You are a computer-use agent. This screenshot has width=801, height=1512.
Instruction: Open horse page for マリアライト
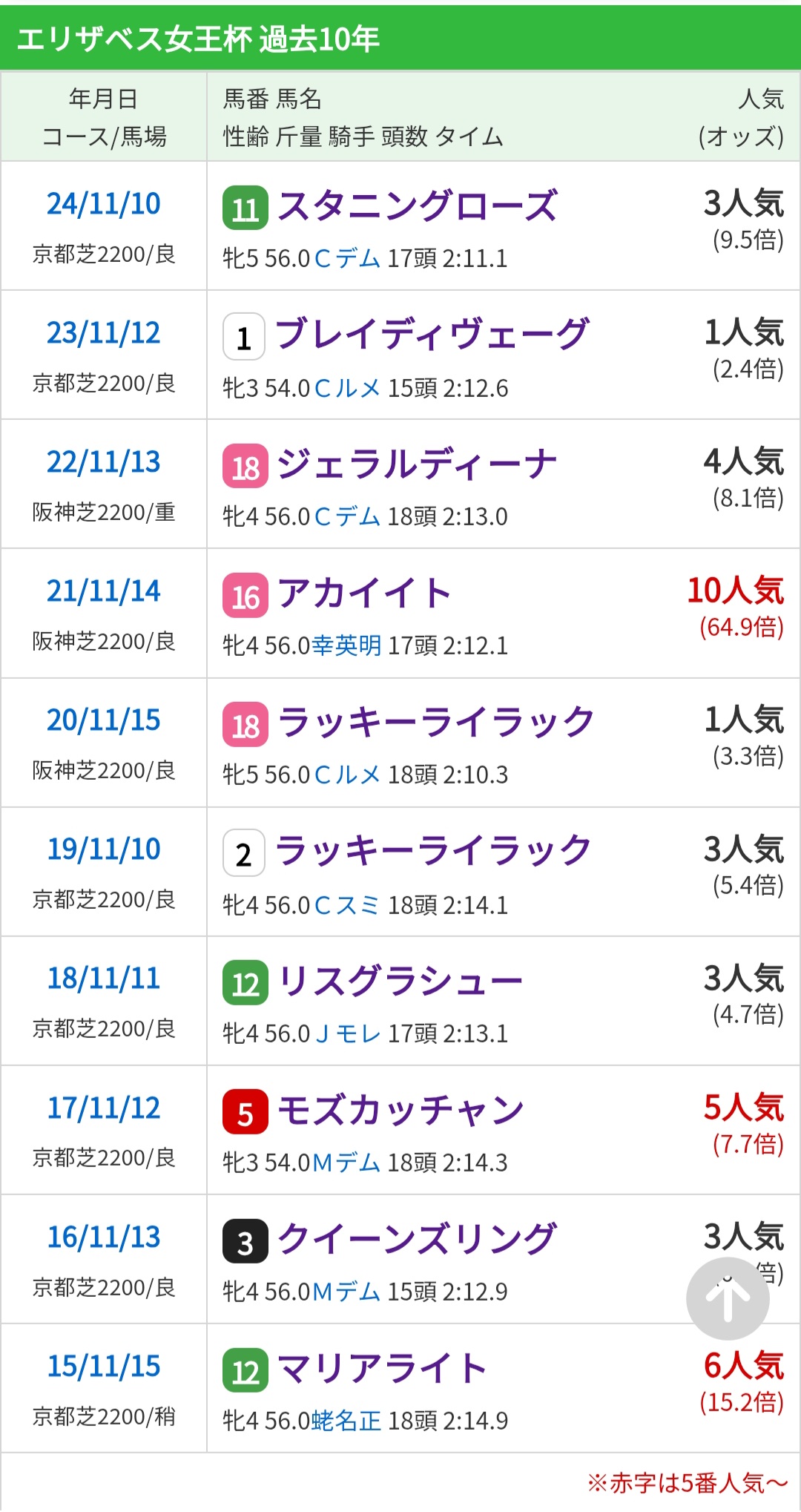pos(382,1369)
